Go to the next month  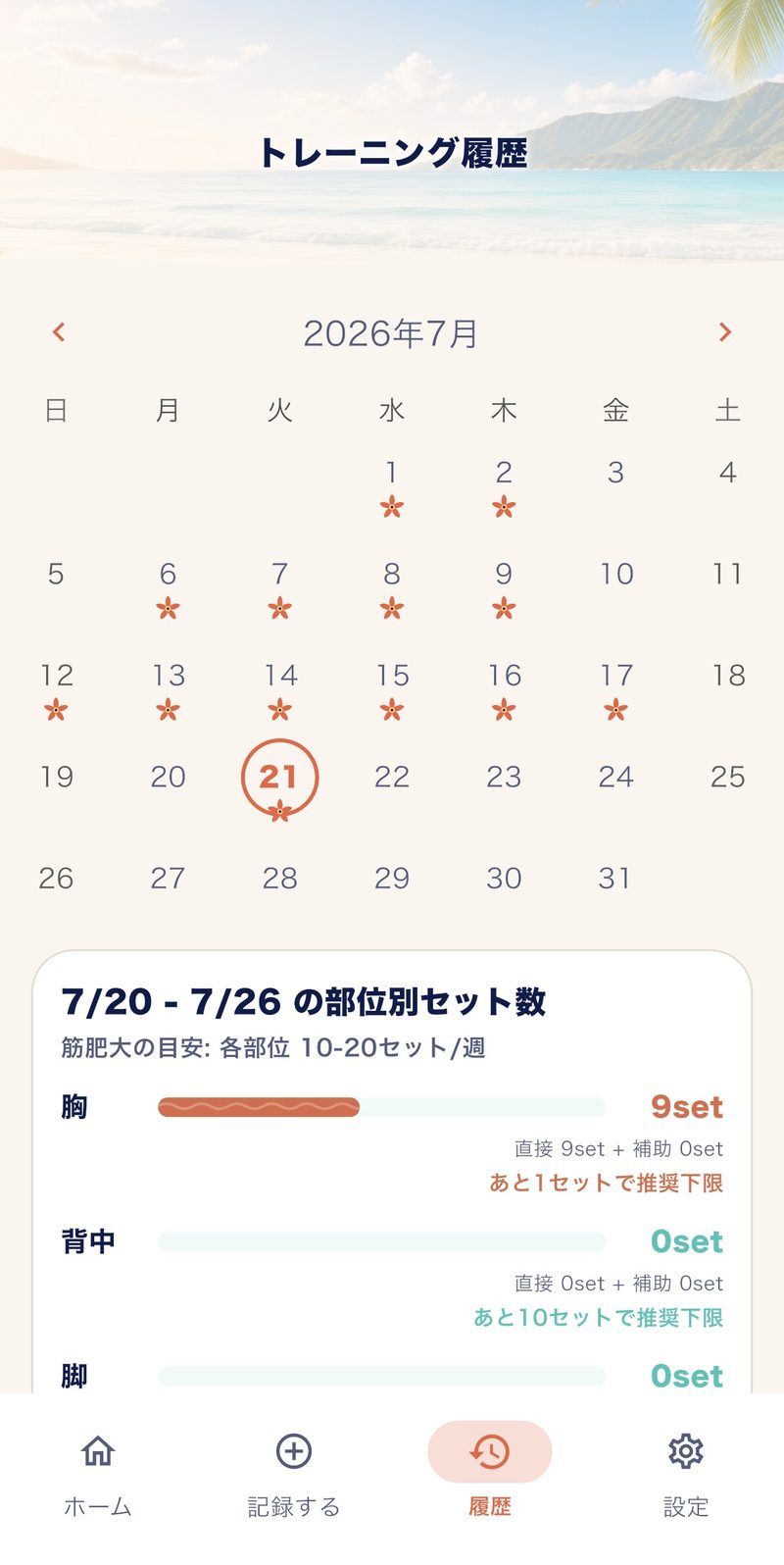pos(725,332)
